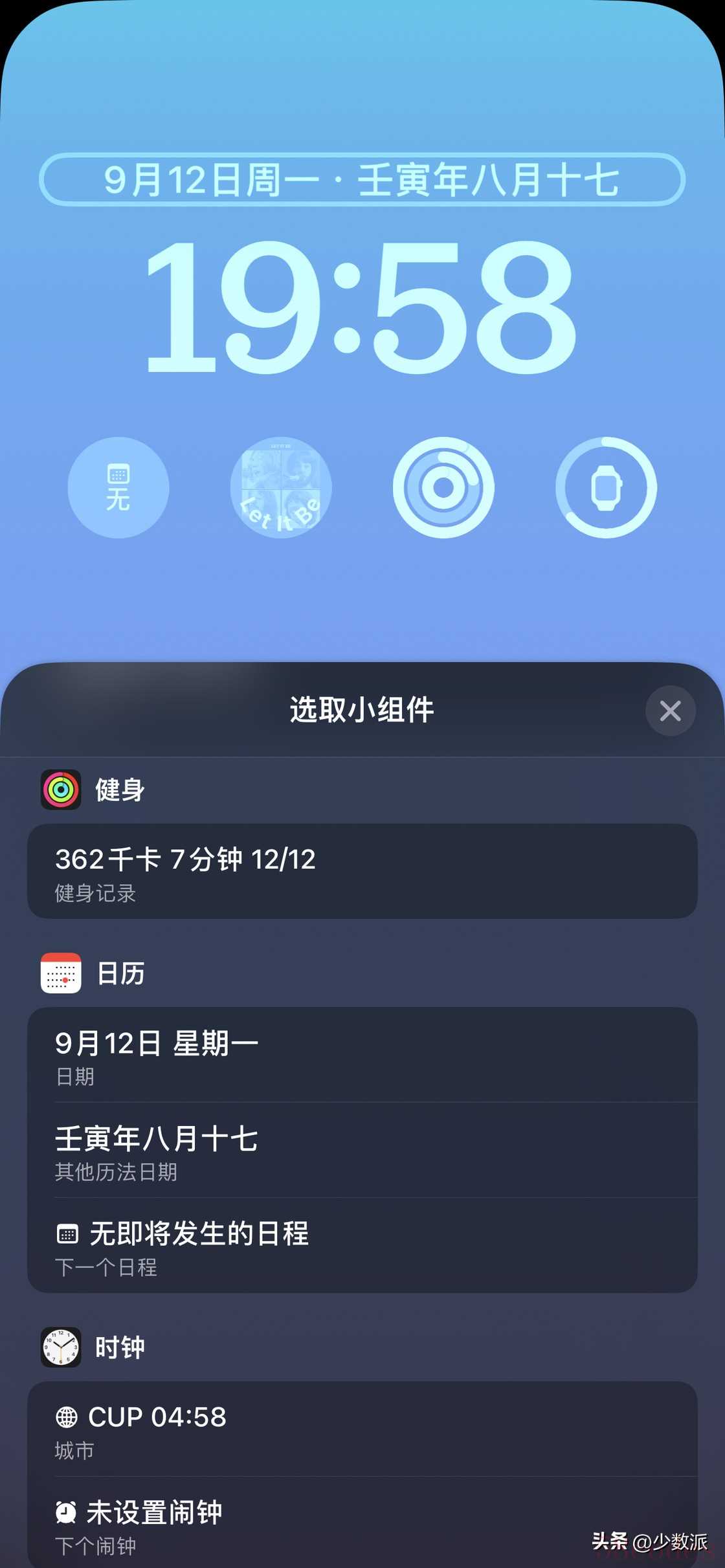
Task: Select the calendar 无 circular widget
Action: 118,487
